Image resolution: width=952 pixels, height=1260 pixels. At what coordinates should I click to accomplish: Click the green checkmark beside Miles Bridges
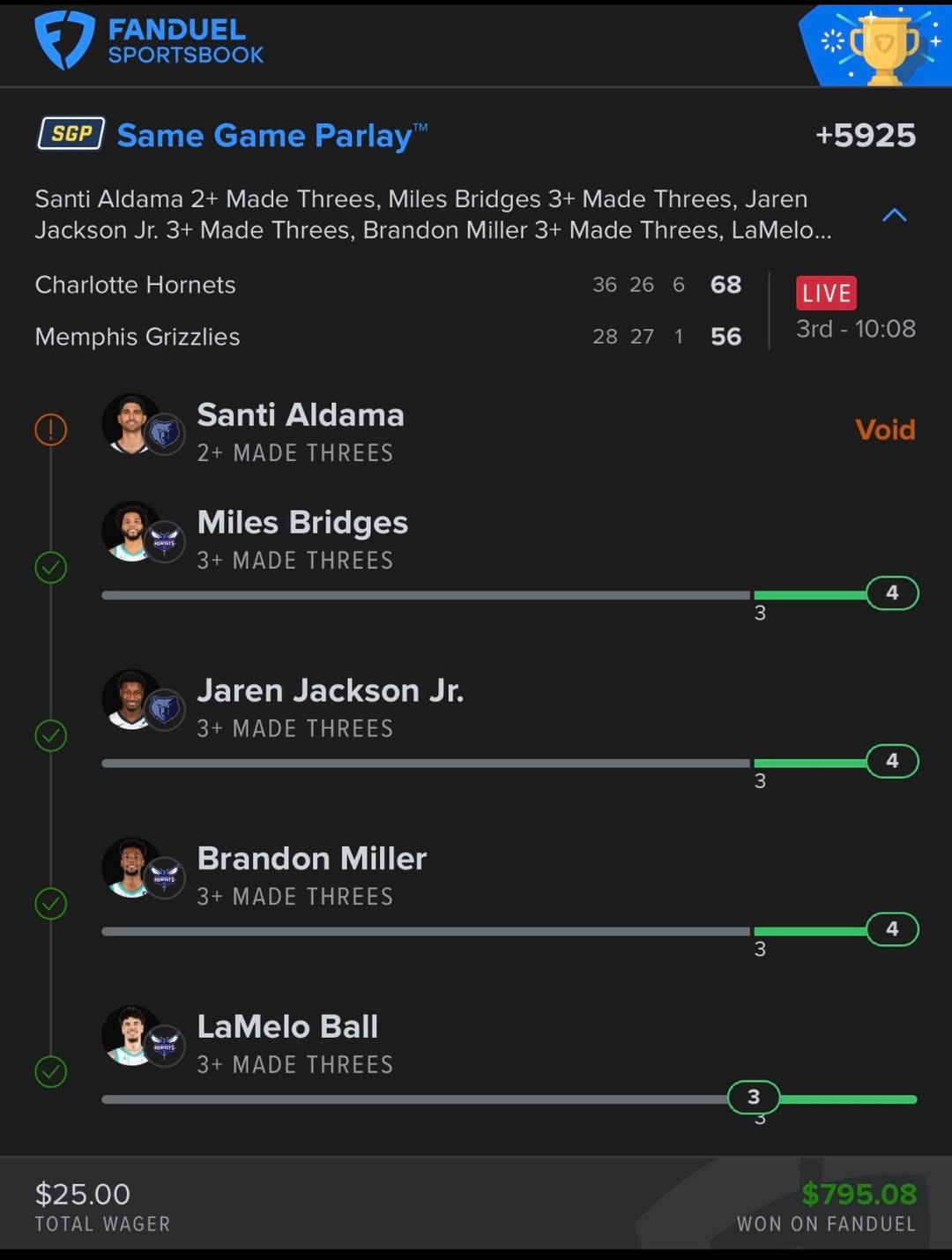tap(50, 567)
